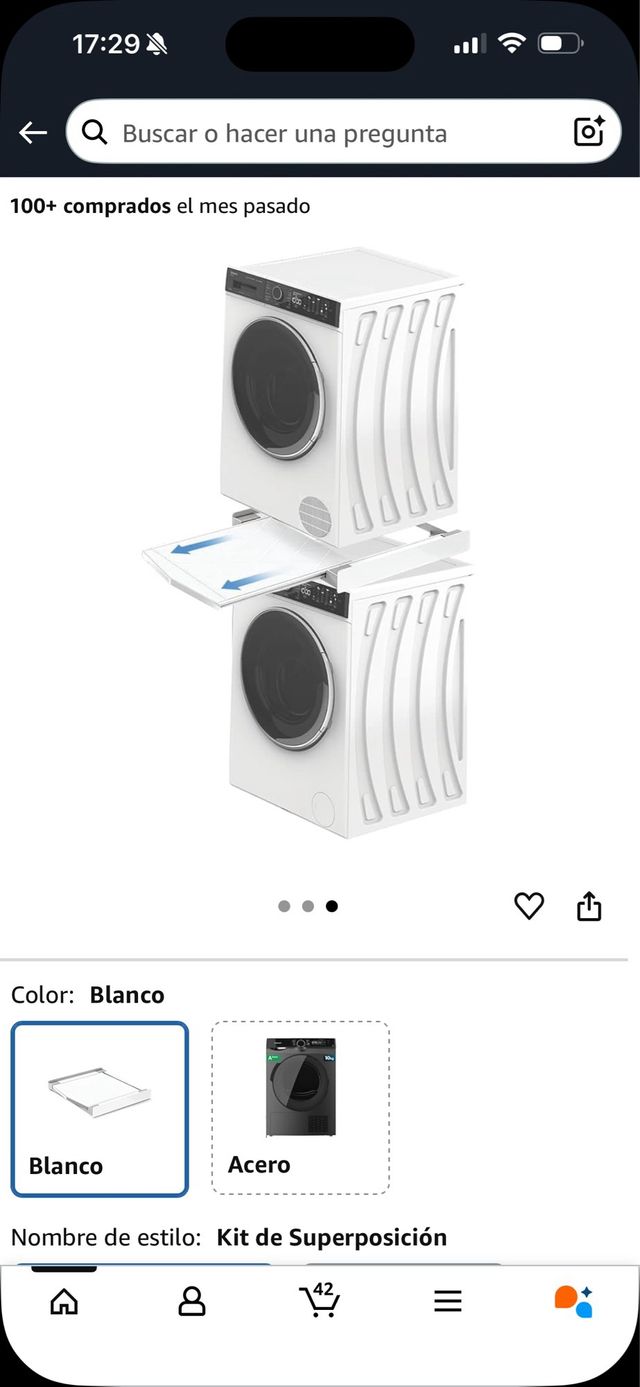Viewport: 640px width, 1387px height.
Task: Select the Acero color option
Action: 300,1107
